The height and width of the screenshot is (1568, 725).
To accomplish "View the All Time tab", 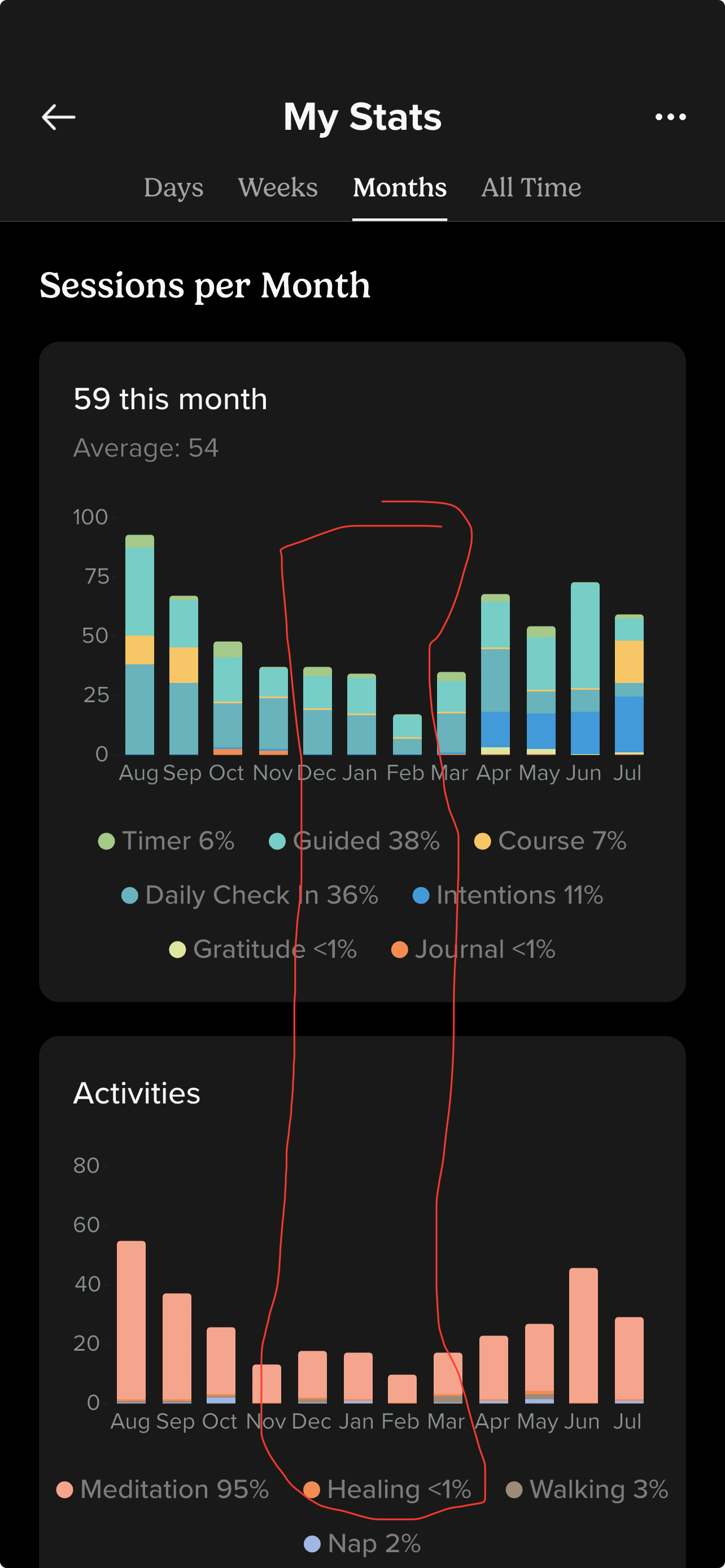I will point(531,187).
